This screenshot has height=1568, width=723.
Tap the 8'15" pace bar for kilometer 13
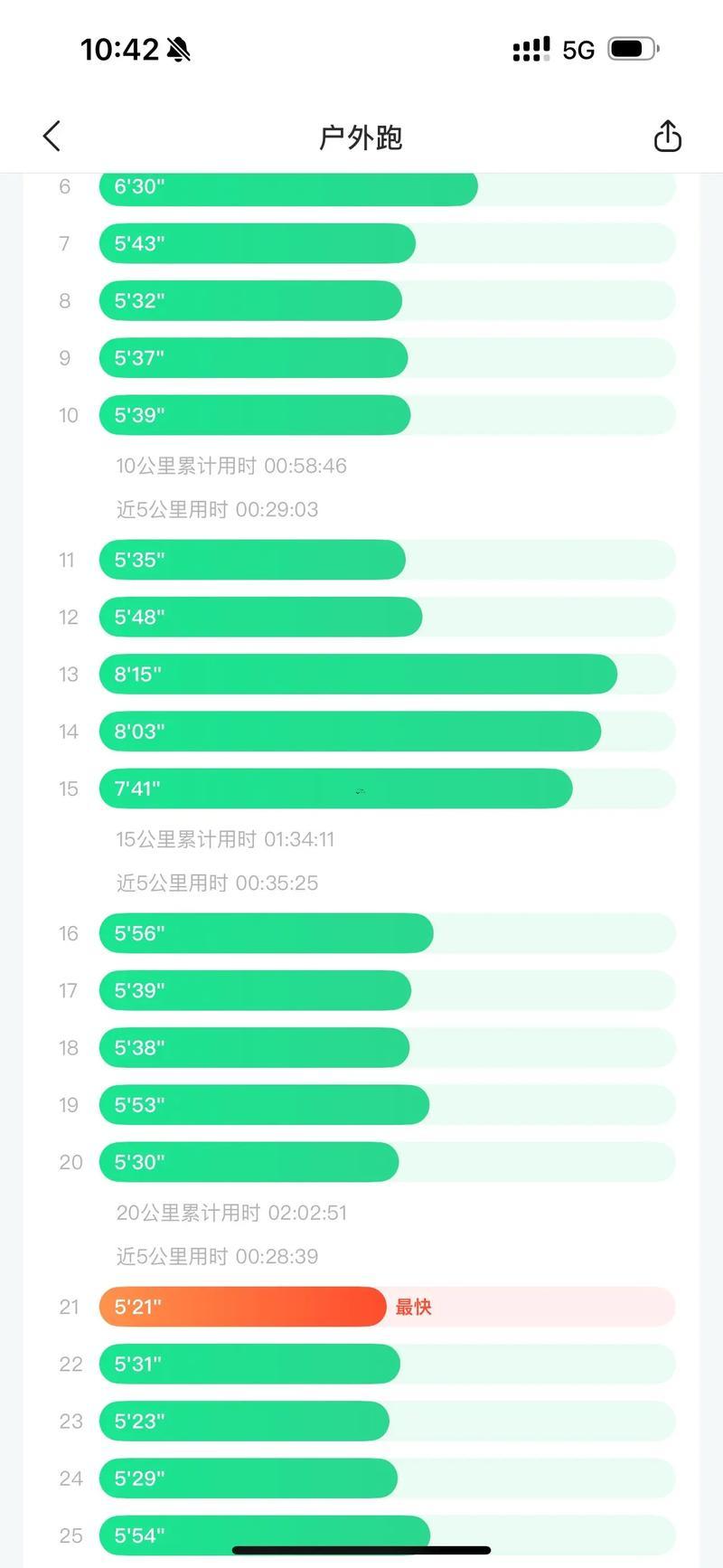click(357, 674)
